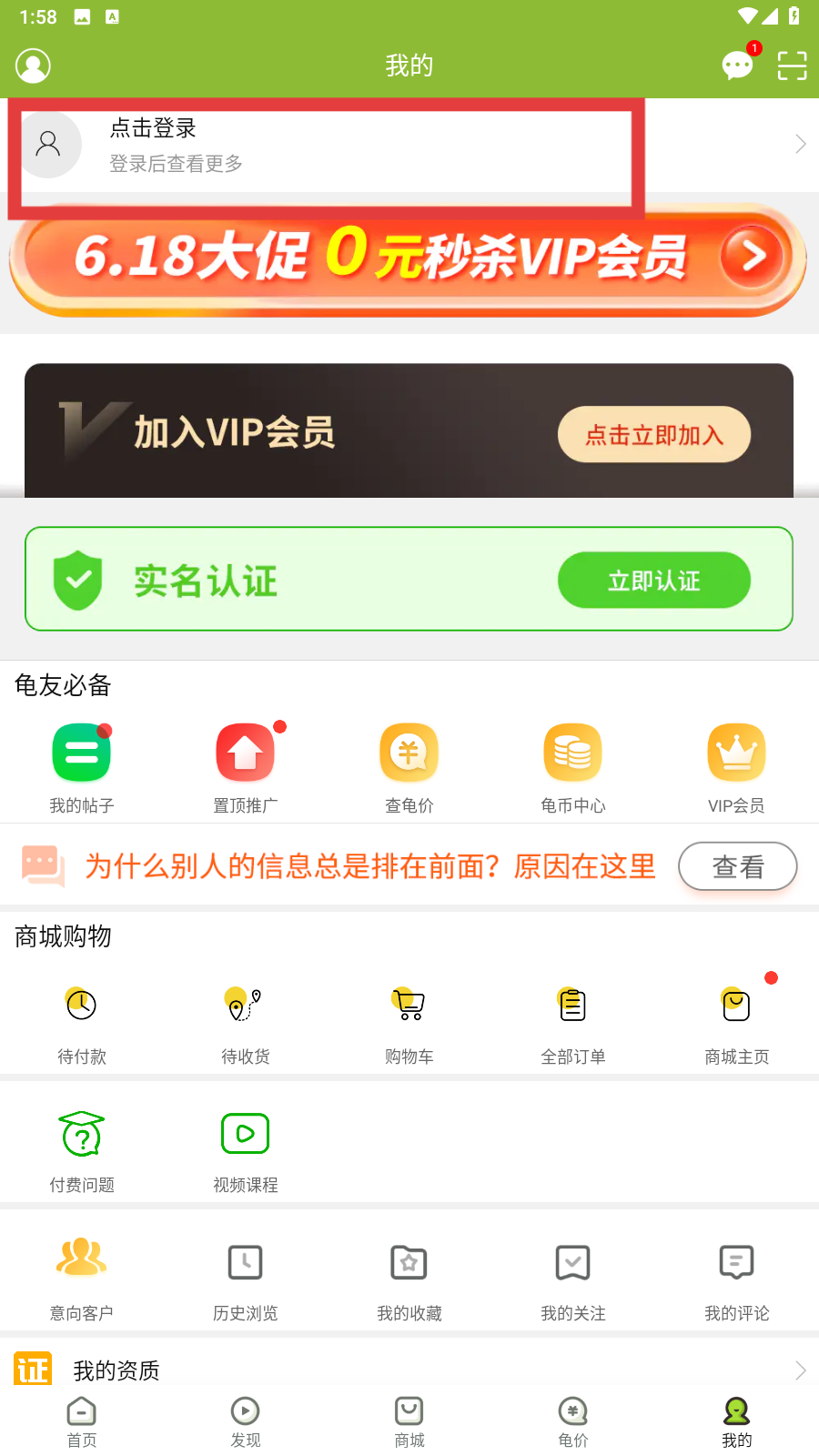Open 购物车 shopping cart
The height and width of the screenshot is (1456, 819).
click(x=409, y=1023)
